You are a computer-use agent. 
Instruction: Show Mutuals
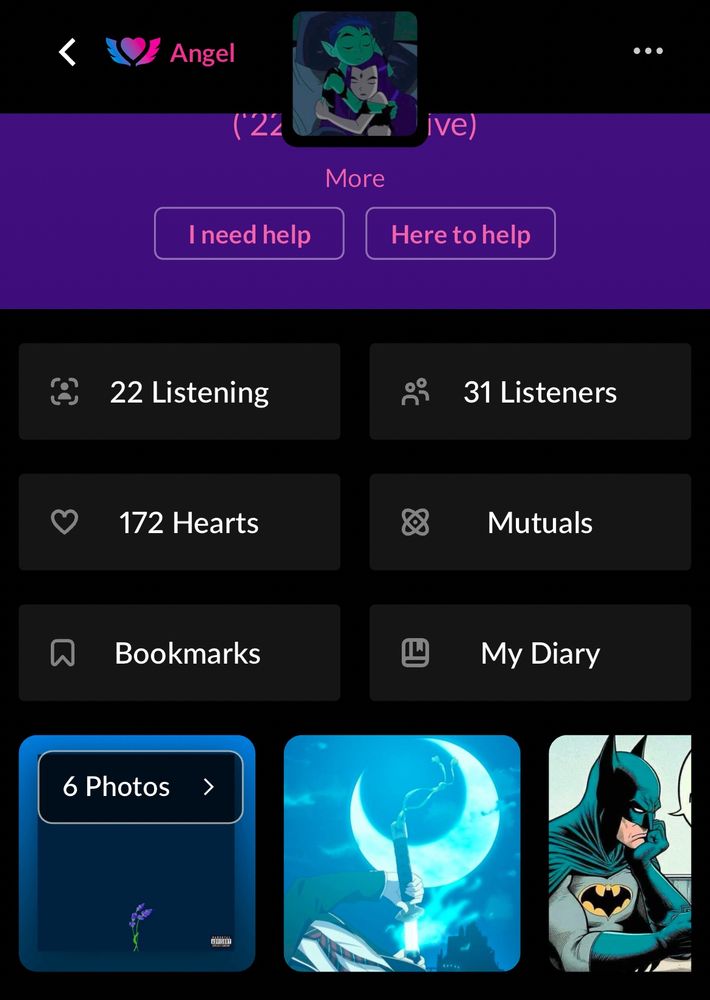530,522
